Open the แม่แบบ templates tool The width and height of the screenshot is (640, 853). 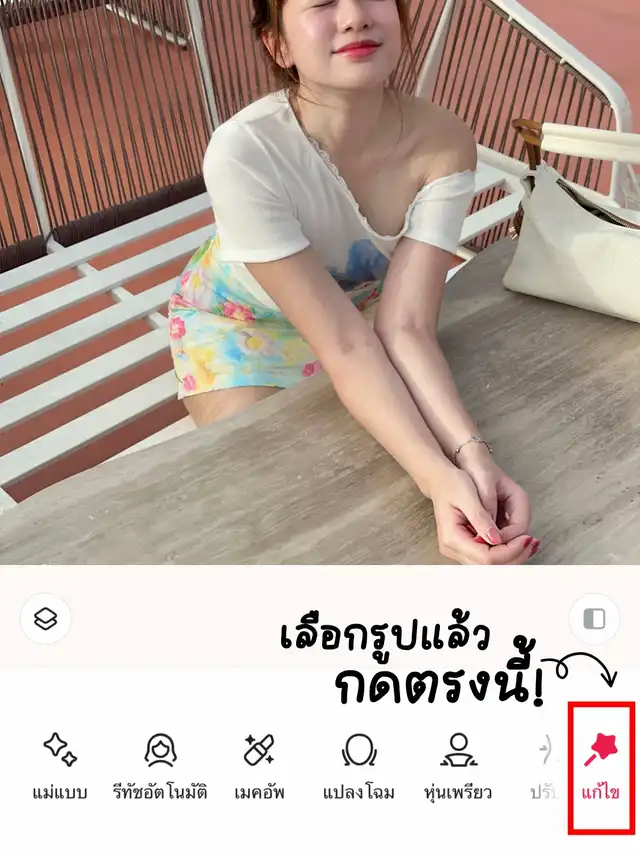(59, 765)
